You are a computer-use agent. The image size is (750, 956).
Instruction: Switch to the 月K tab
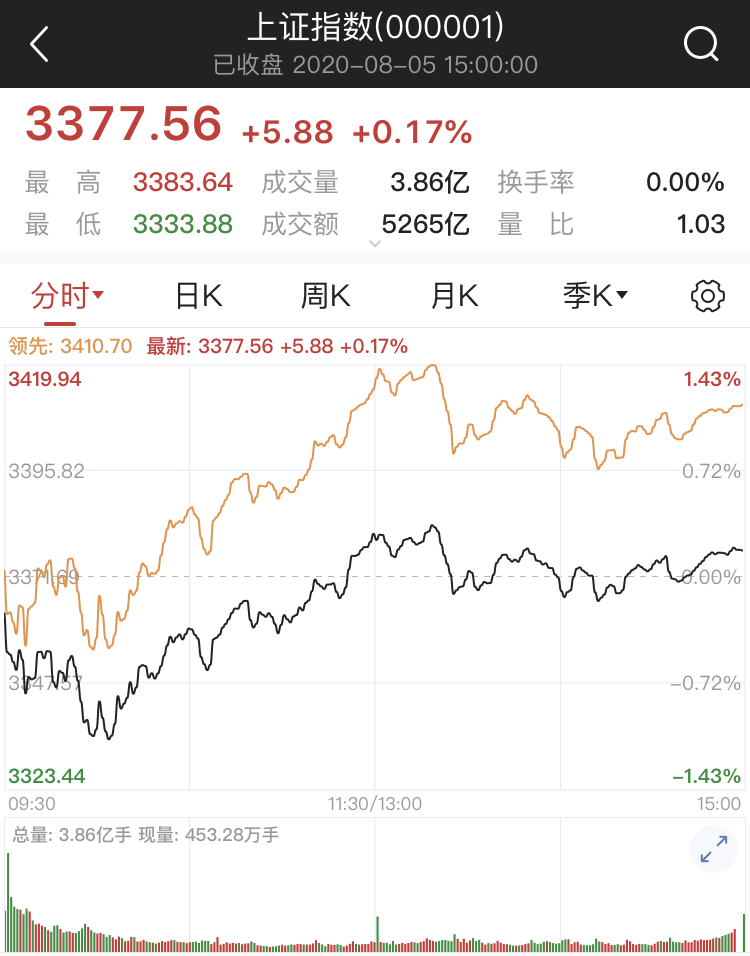click(x=454, y=295)
